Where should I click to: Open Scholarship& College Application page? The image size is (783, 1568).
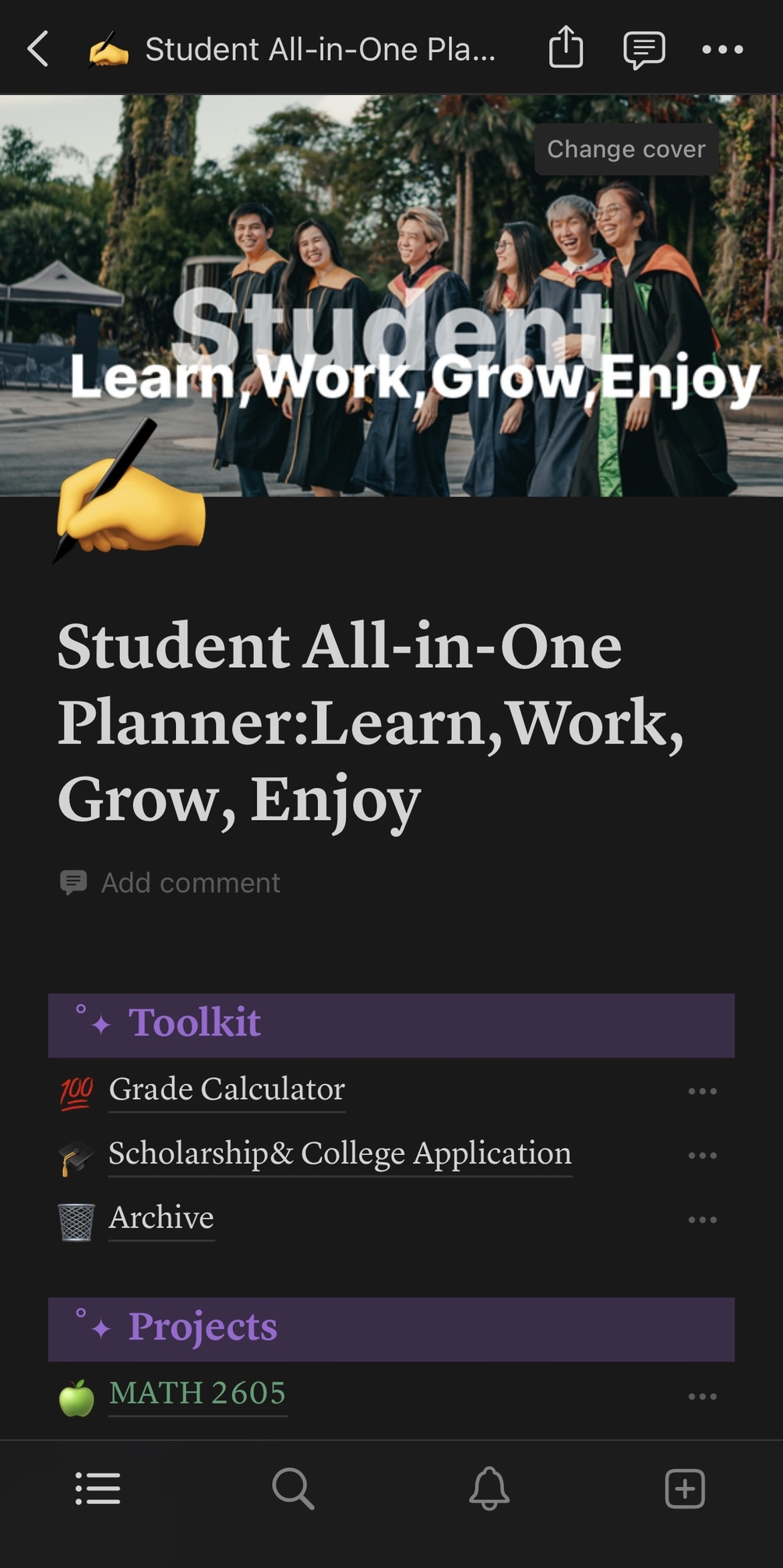pyautogui.click(x=340, y=1154)
